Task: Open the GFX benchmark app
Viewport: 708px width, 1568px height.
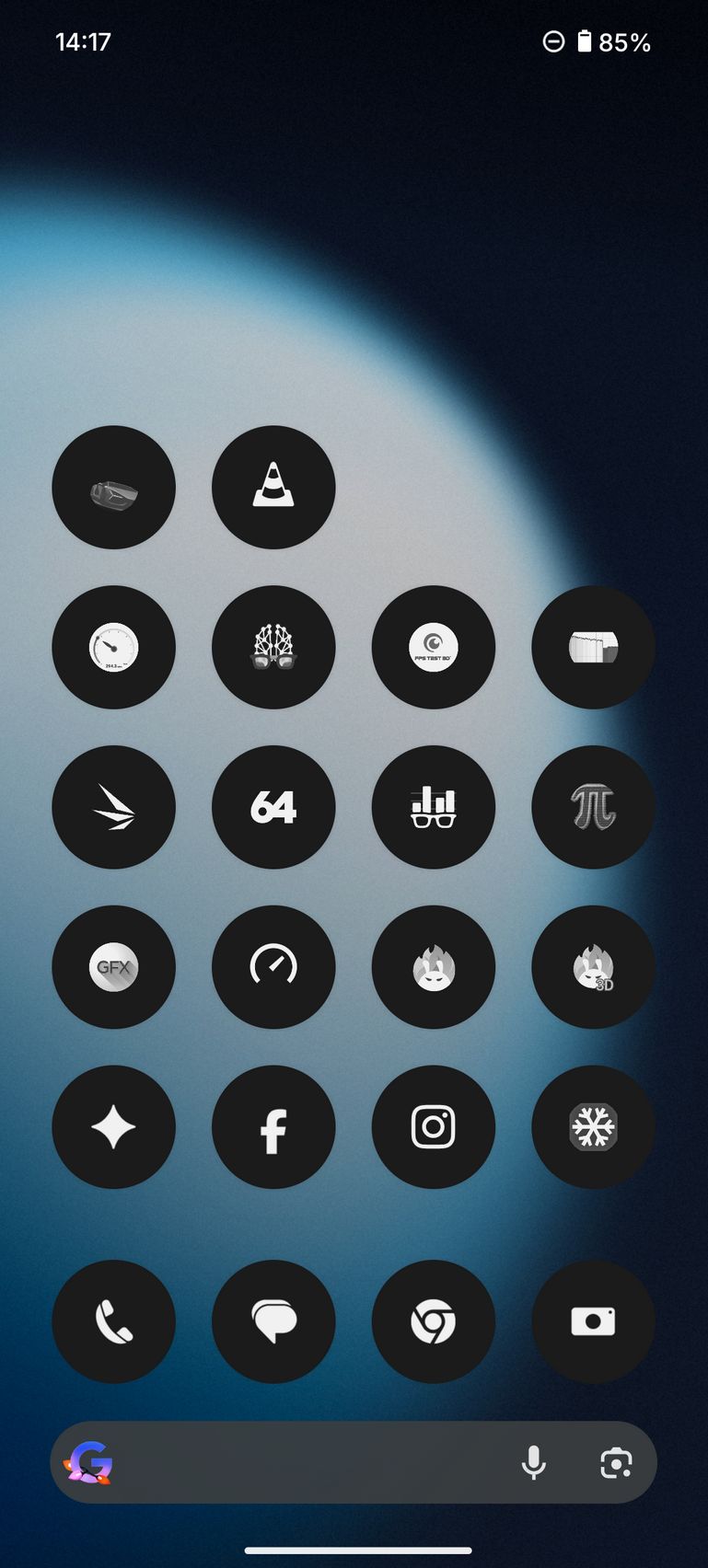Action: [x=113, y=967]
